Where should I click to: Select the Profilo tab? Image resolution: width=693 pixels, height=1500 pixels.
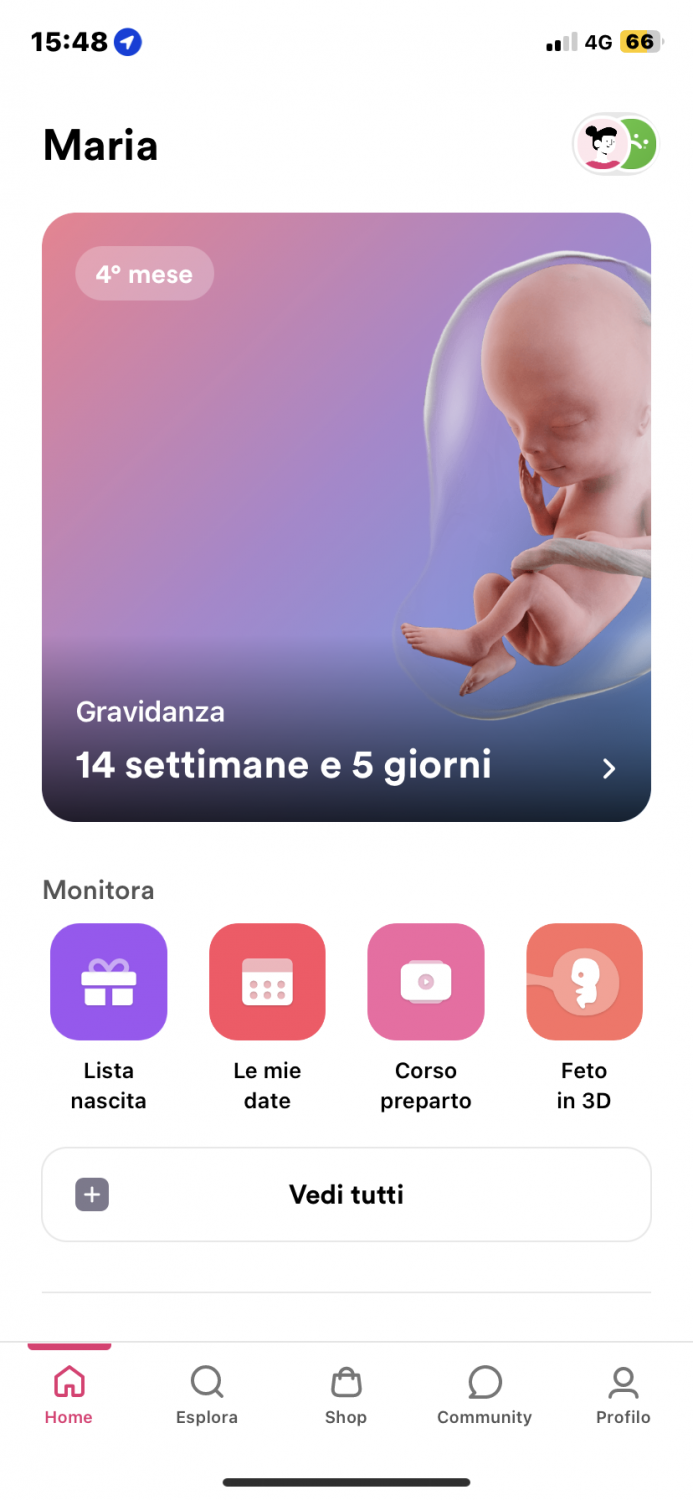coord(623,1394)
